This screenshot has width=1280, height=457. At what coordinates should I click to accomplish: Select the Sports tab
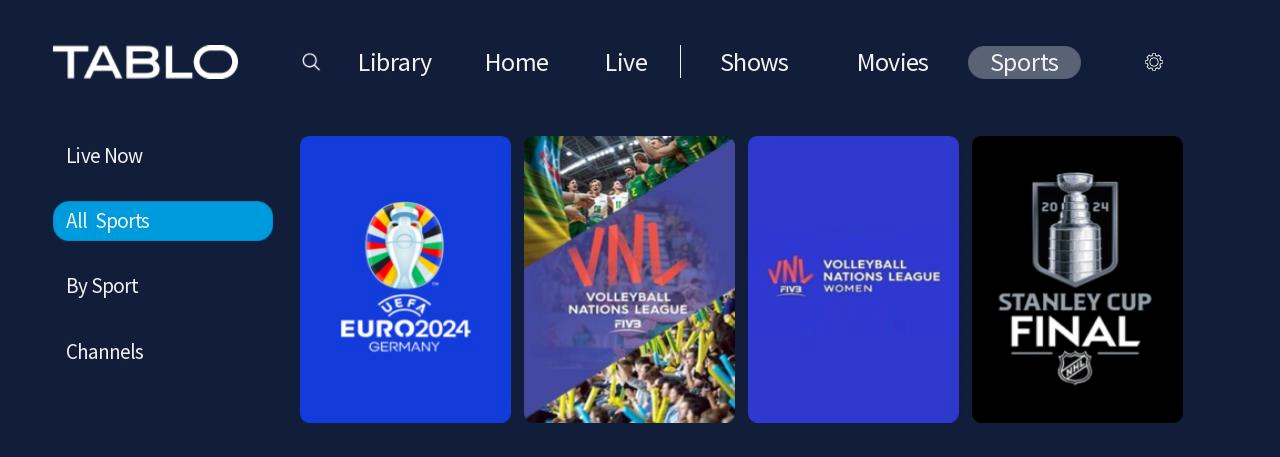(x=1024, y=62)
